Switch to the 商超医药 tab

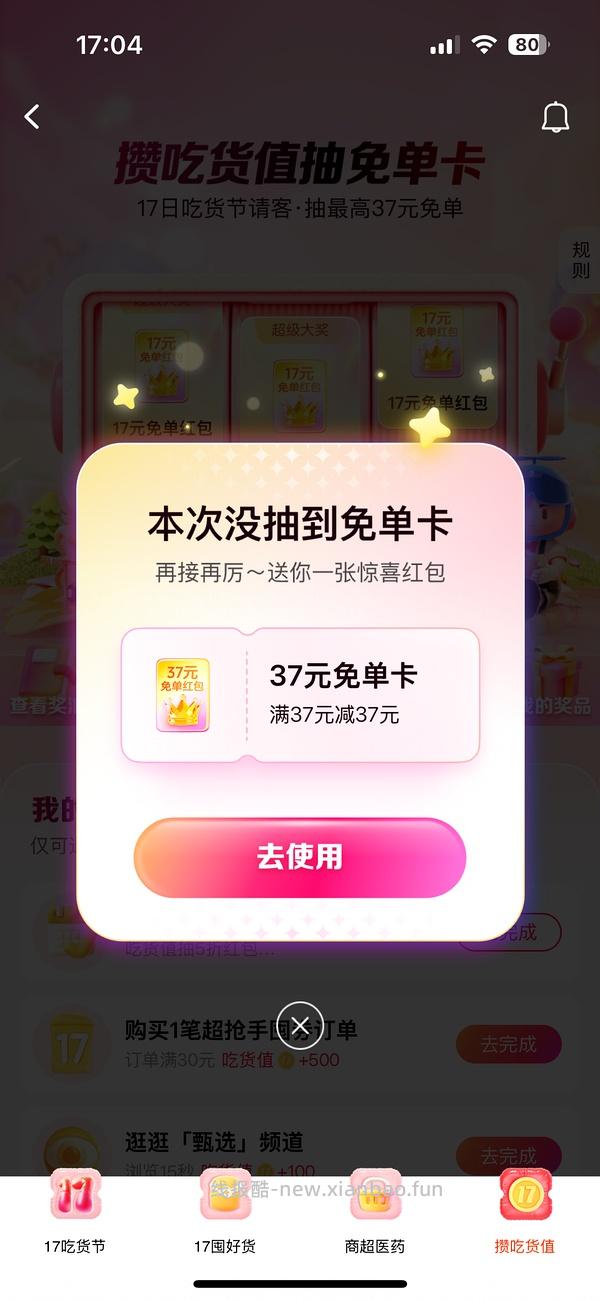coord(375,1212)
